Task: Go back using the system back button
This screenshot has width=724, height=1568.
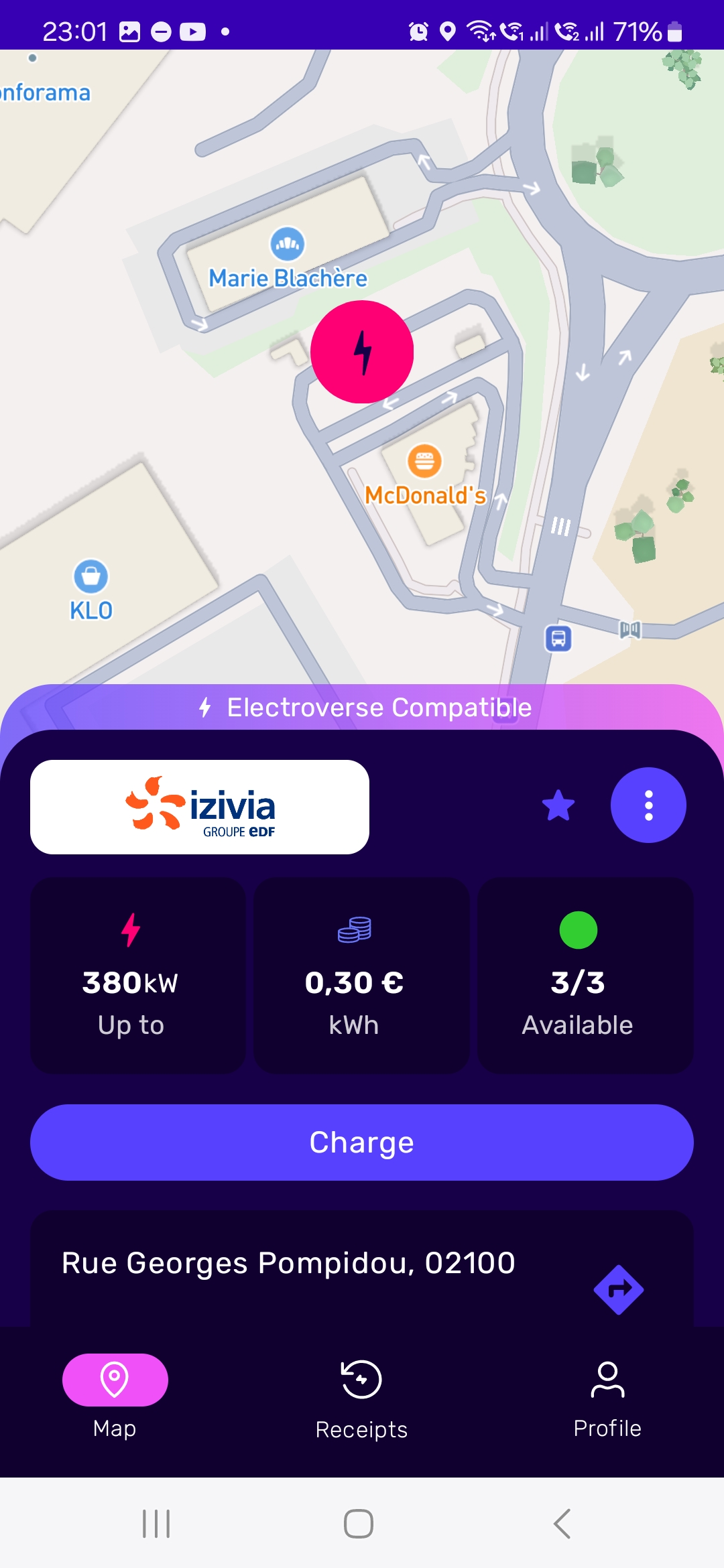Action: click(x=562, y=1524)
